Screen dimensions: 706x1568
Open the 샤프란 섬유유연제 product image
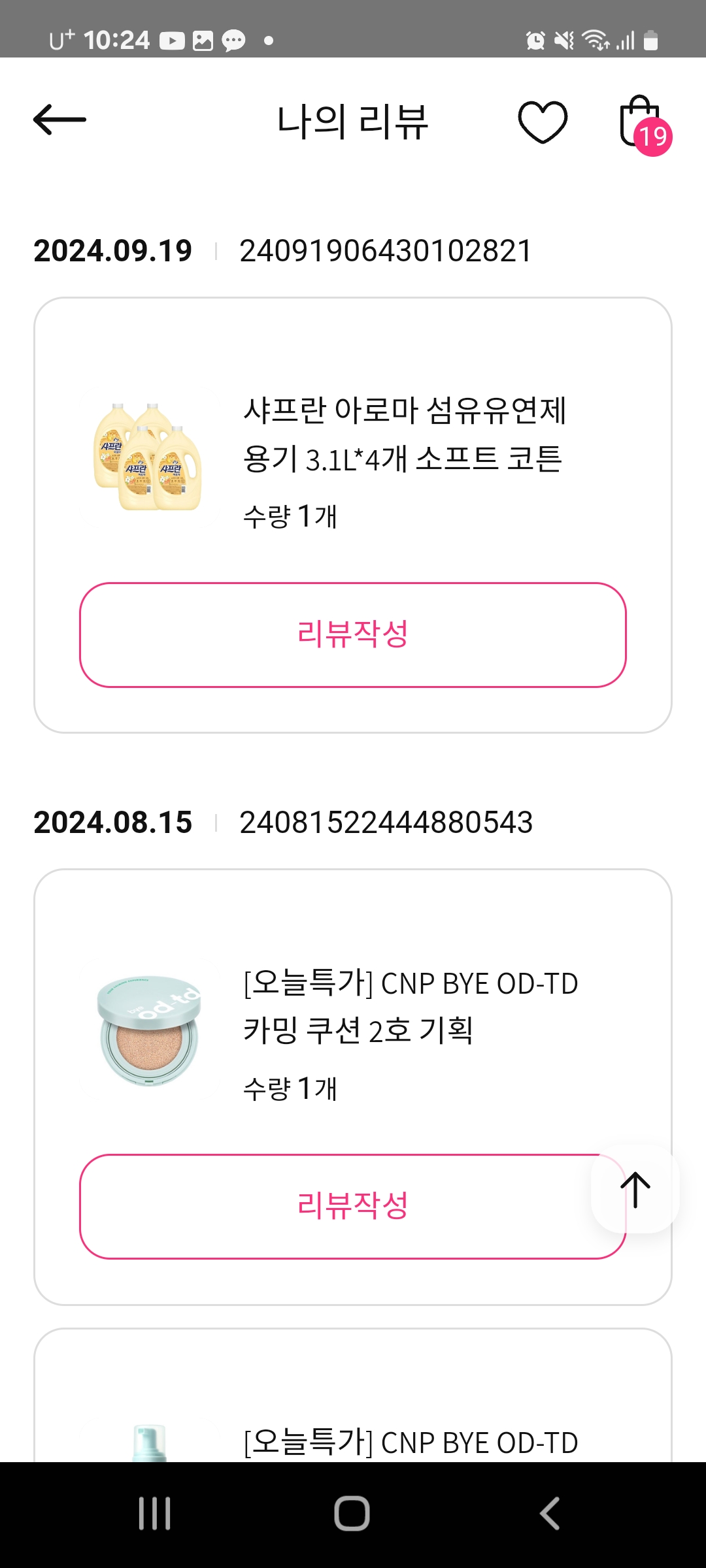148,458
